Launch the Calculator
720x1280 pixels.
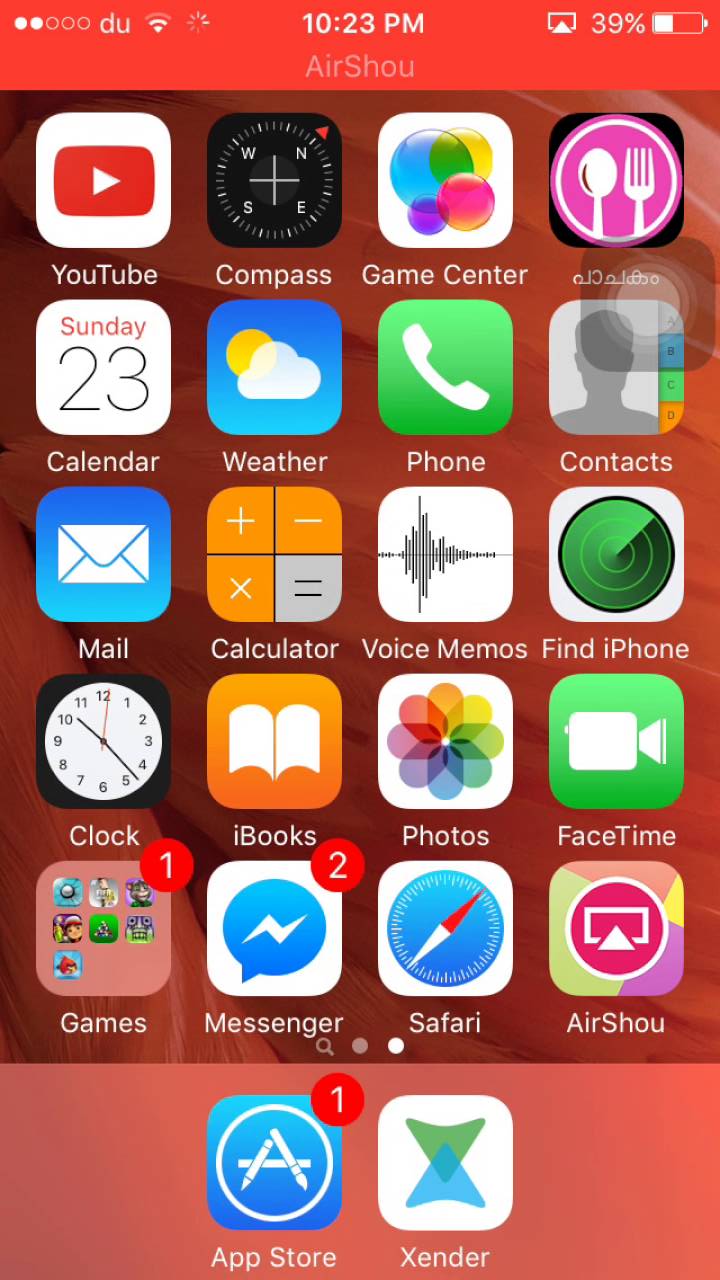pos(274,555)
